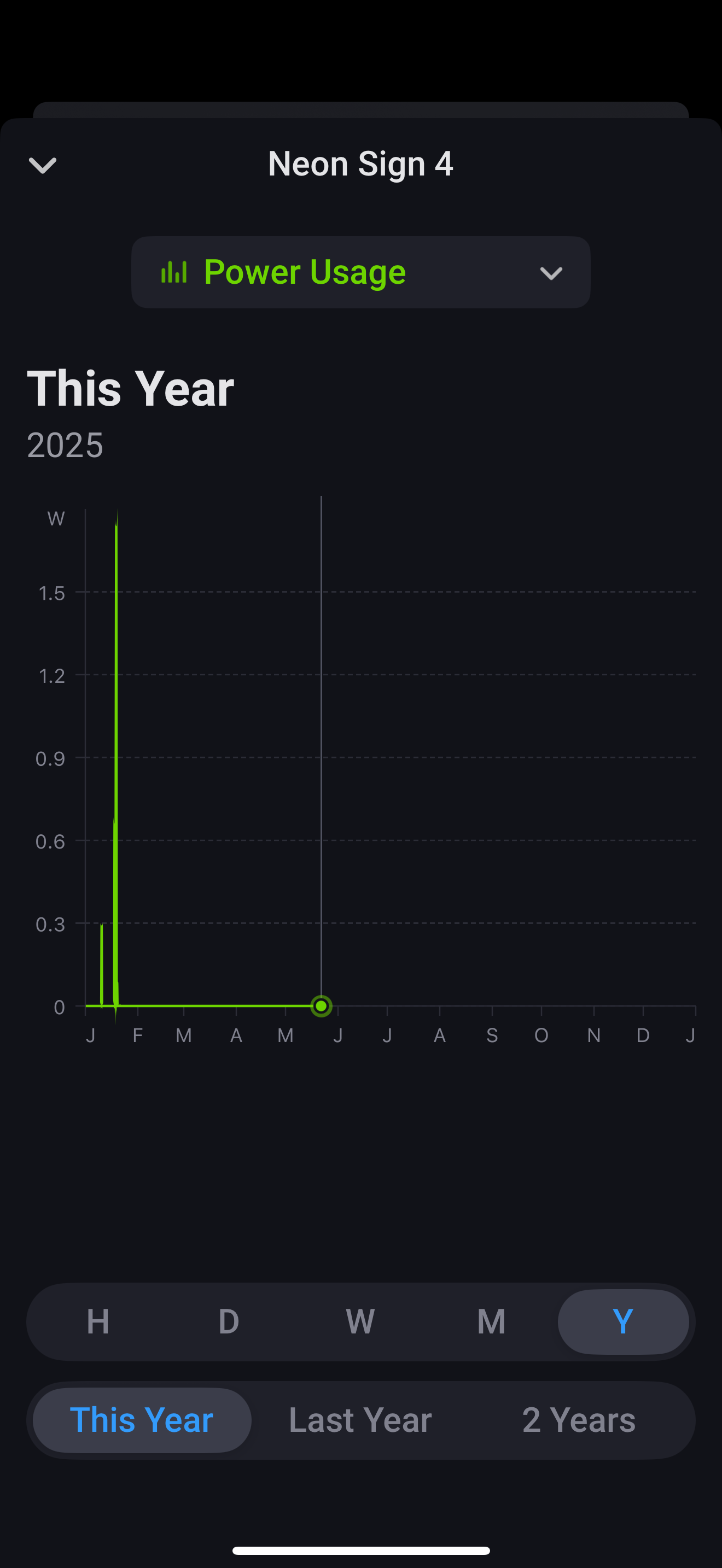This screenshot has width=722, height=1568.
Task: Show Last Year data
Action: 360,1420
